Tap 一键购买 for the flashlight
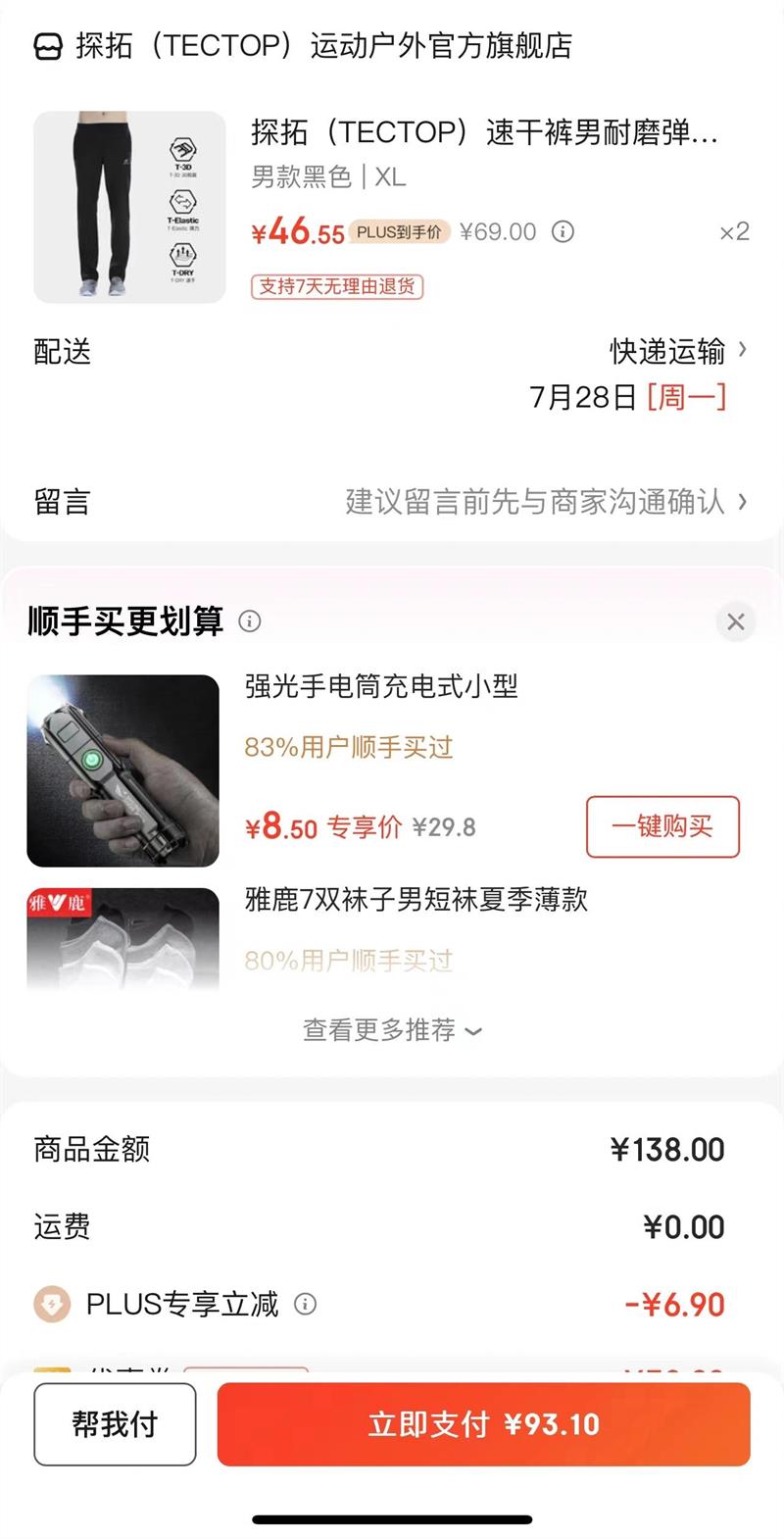 coord(662,826)
